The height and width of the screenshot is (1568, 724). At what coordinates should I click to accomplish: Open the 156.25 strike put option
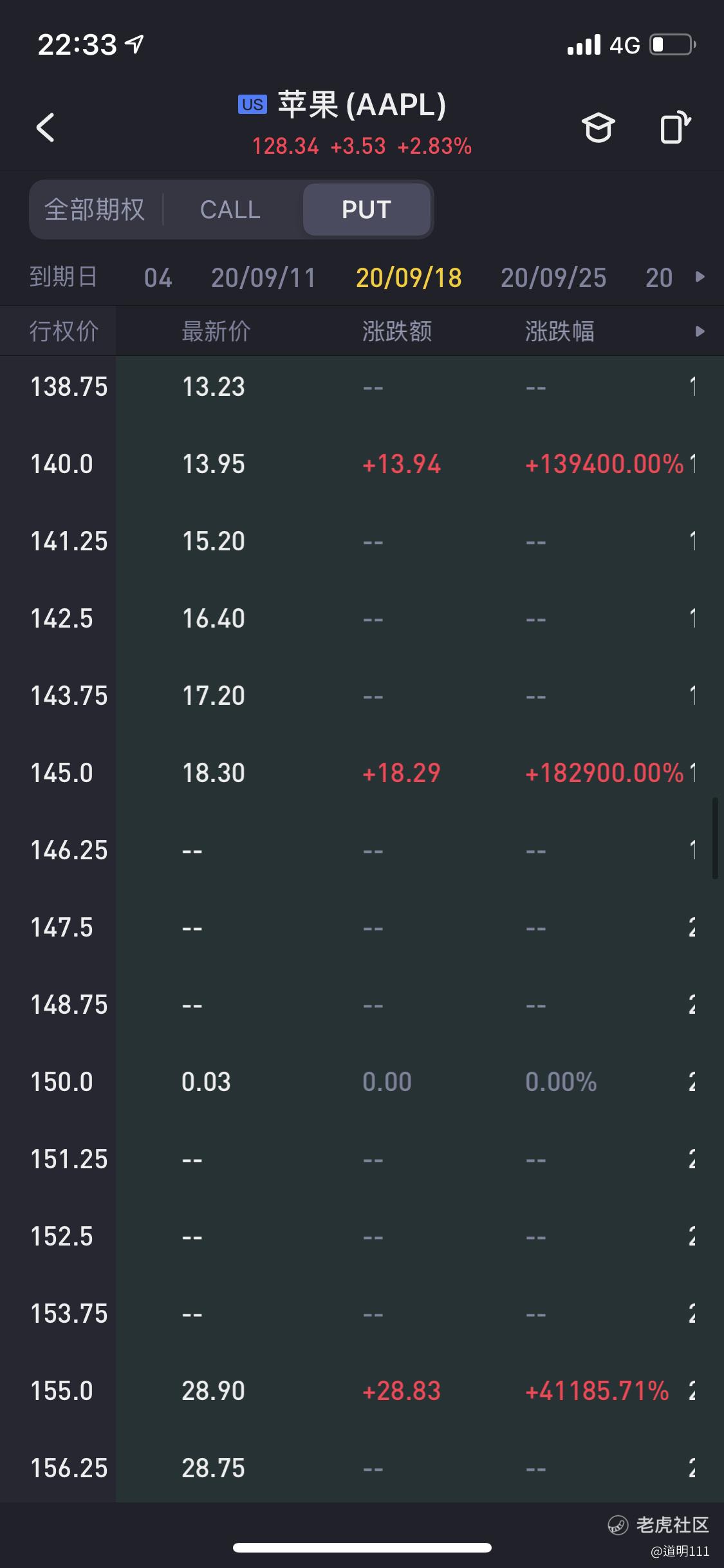tap(362, 1468)
